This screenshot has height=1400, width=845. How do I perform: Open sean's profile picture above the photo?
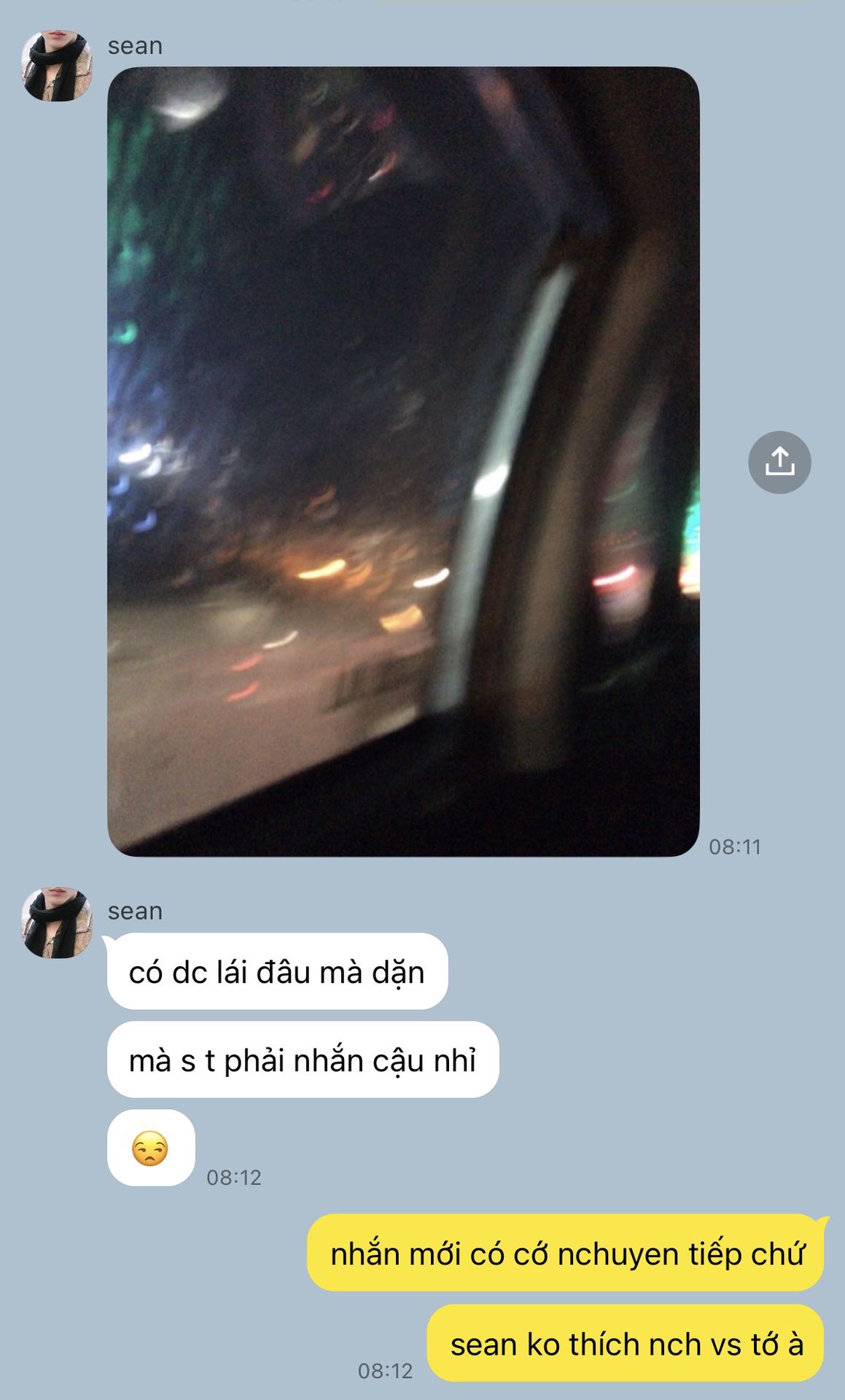[x=57, y=66]
